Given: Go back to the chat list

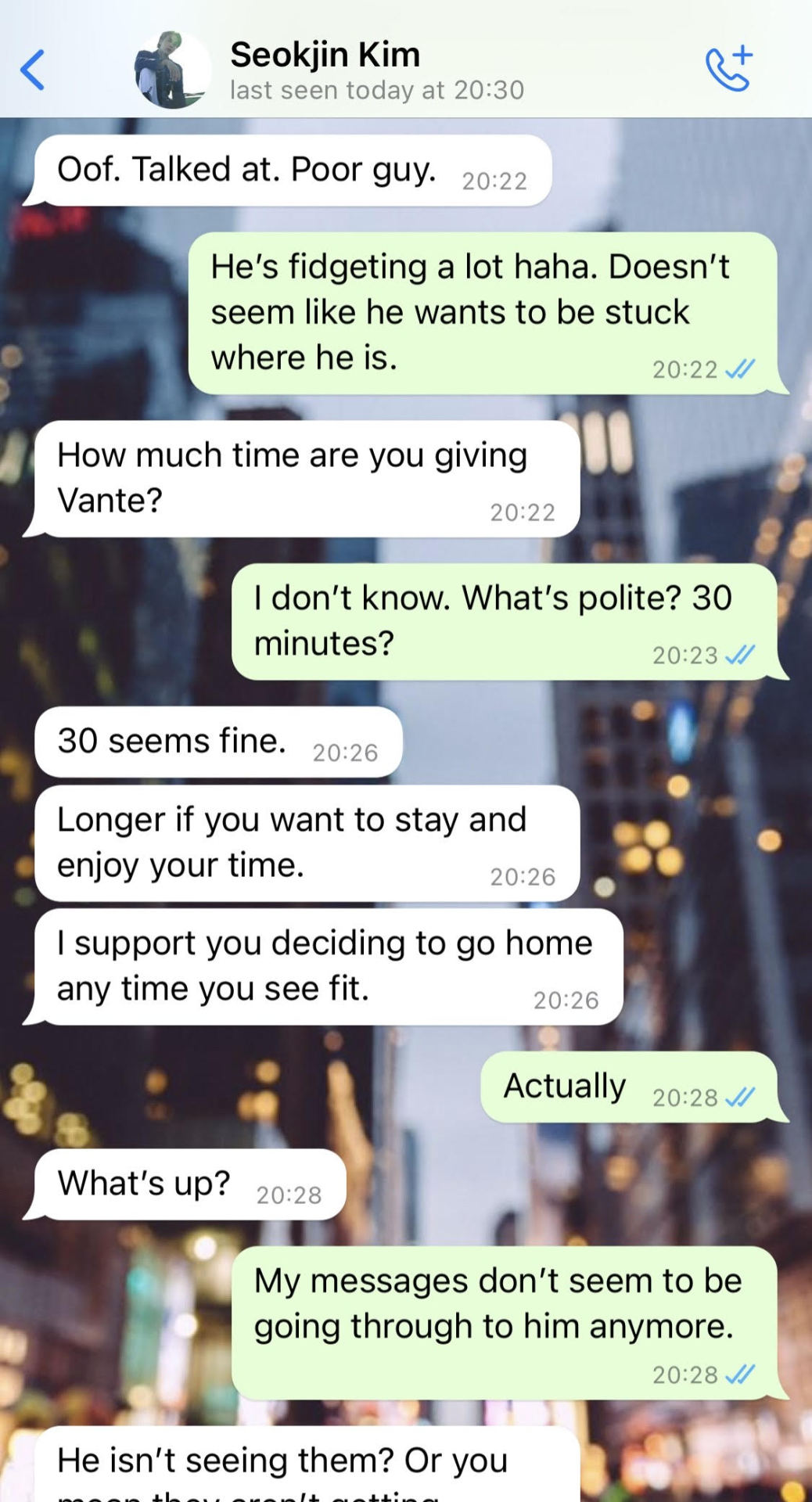Looking at the screenshot, I should point(33,70).
